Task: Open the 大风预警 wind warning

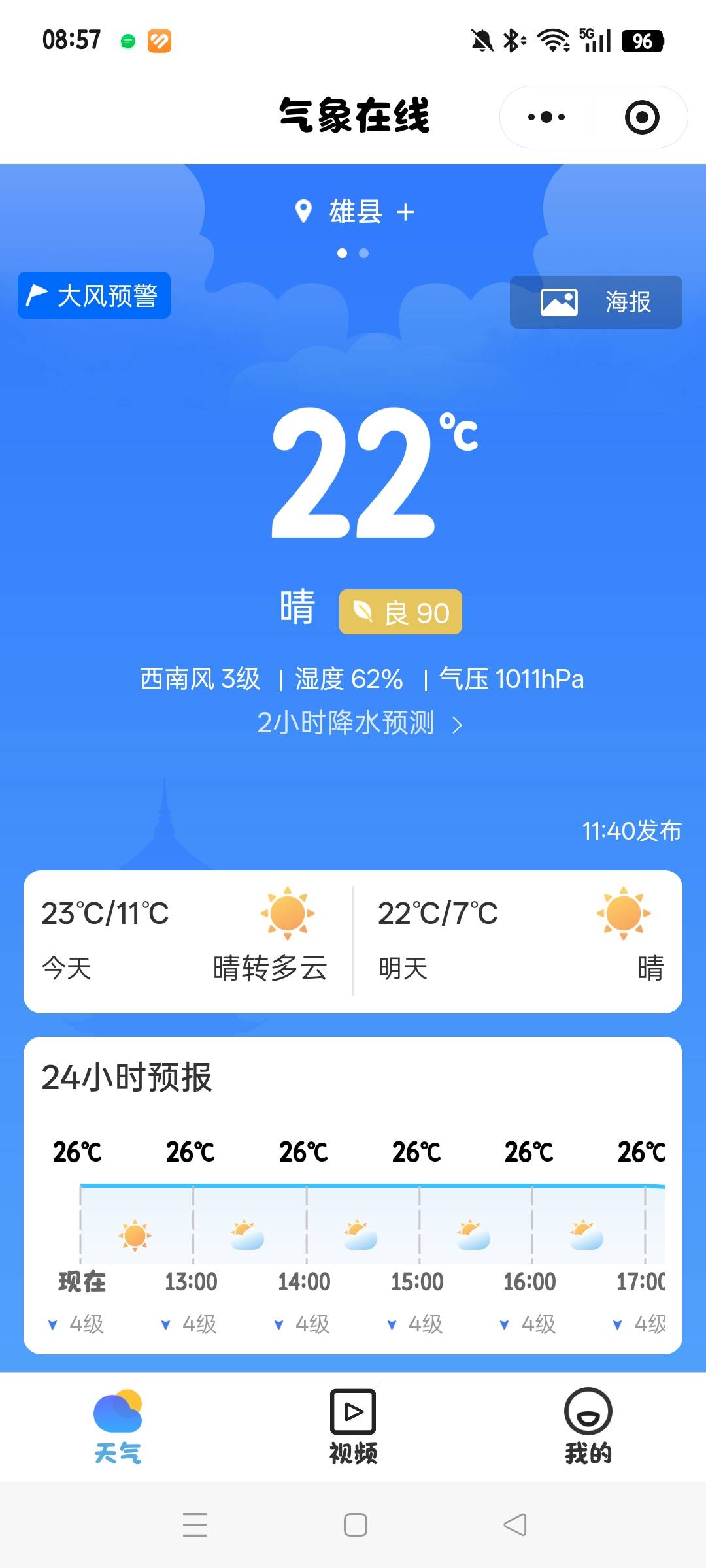Action: [x=94, y=295]
